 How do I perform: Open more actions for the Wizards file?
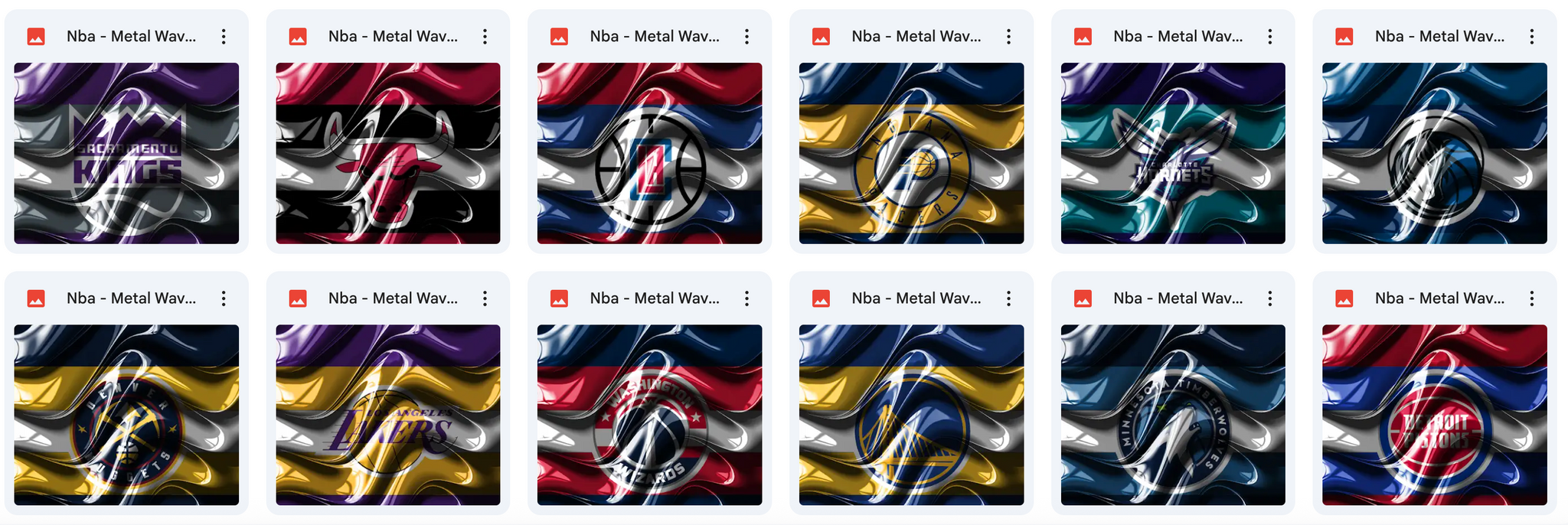point(746,298)
